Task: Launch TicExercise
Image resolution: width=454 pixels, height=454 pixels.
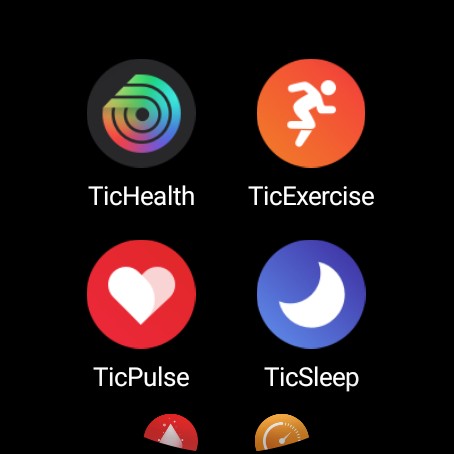Action: tap(311, 113)
